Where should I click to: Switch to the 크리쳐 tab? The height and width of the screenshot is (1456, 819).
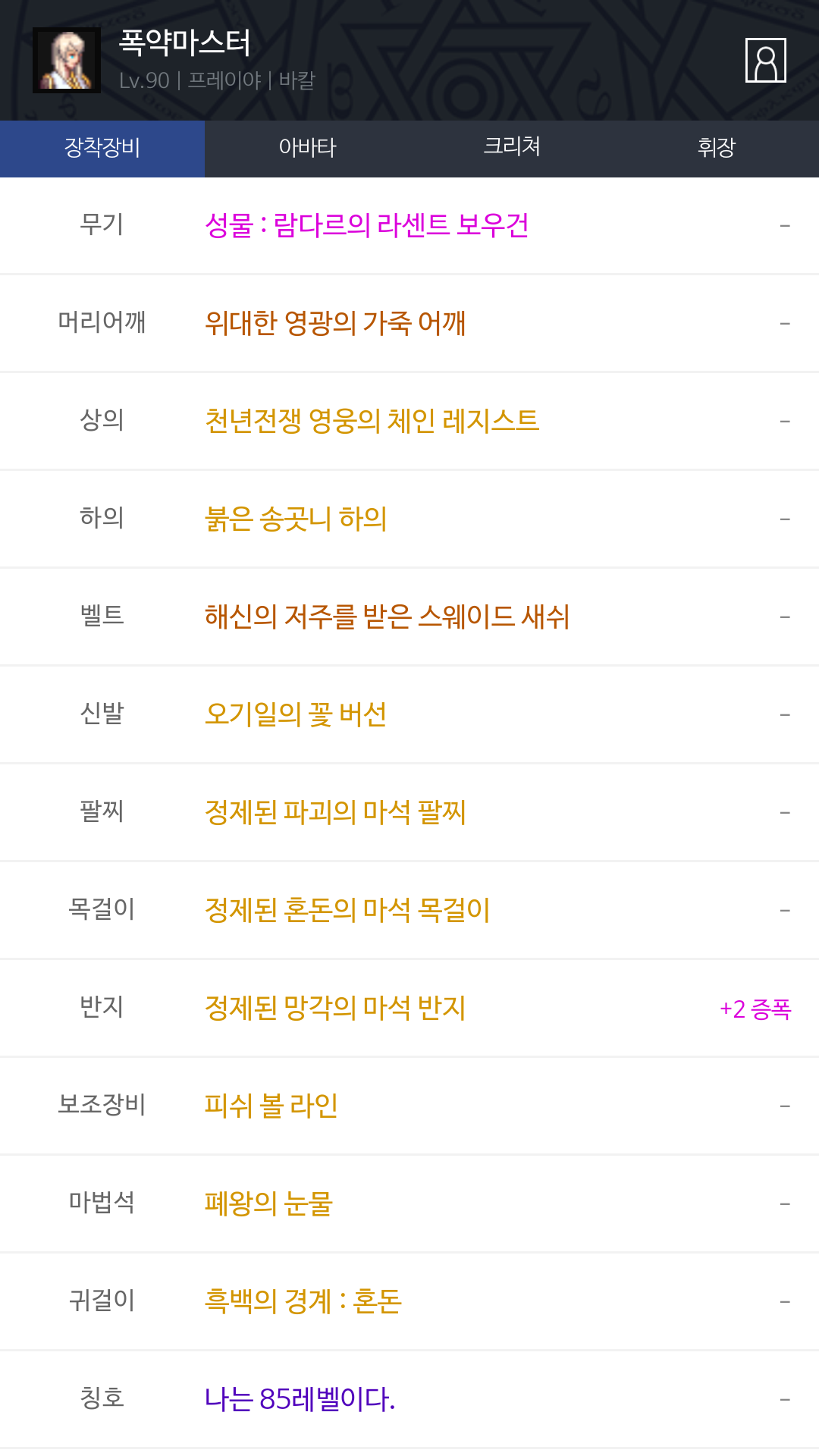pos(512,149)
